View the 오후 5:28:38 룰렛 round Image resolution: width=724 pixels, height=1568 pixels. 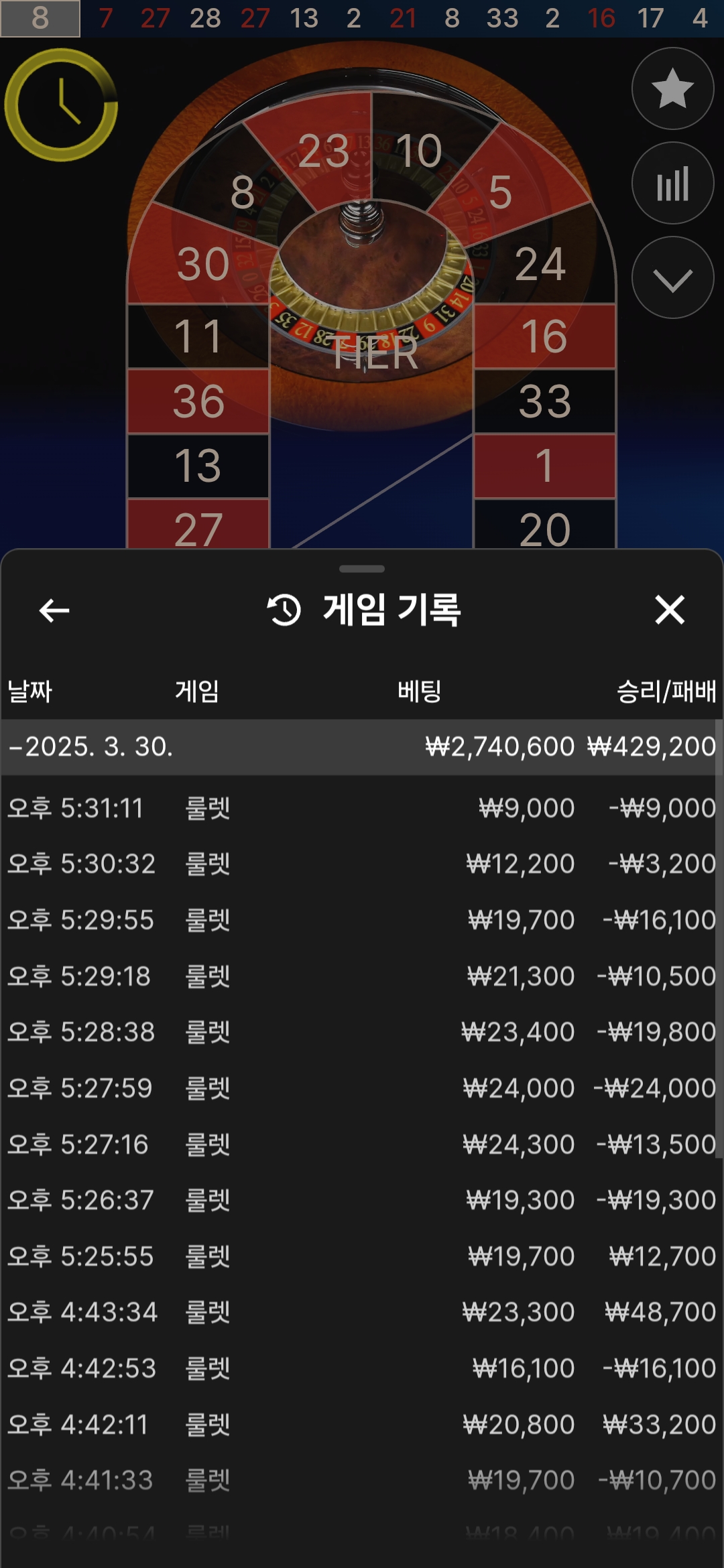click(x=362, y=1032)
